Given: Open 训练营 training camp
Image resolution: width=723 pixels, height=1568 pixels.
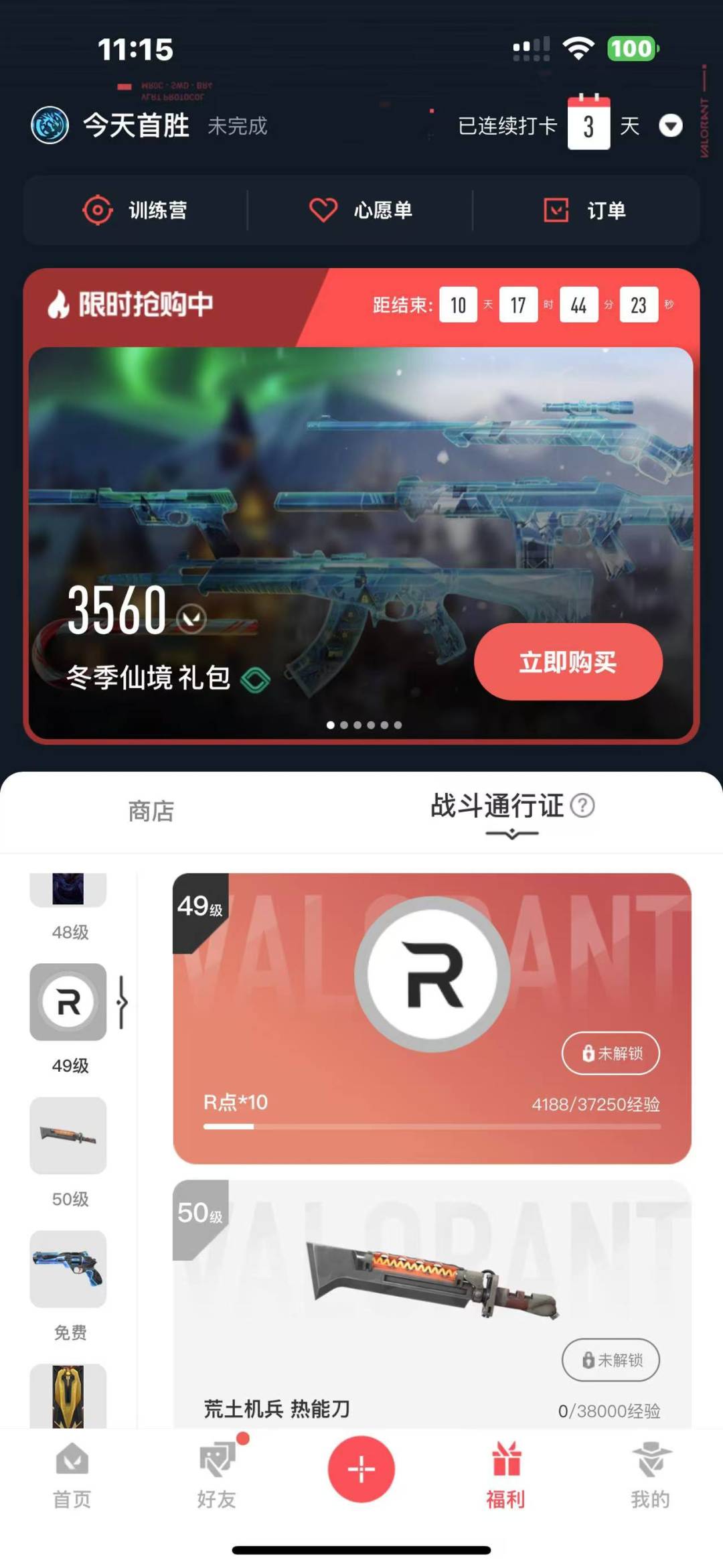Looking at the screenshot, I should point(135,210).
